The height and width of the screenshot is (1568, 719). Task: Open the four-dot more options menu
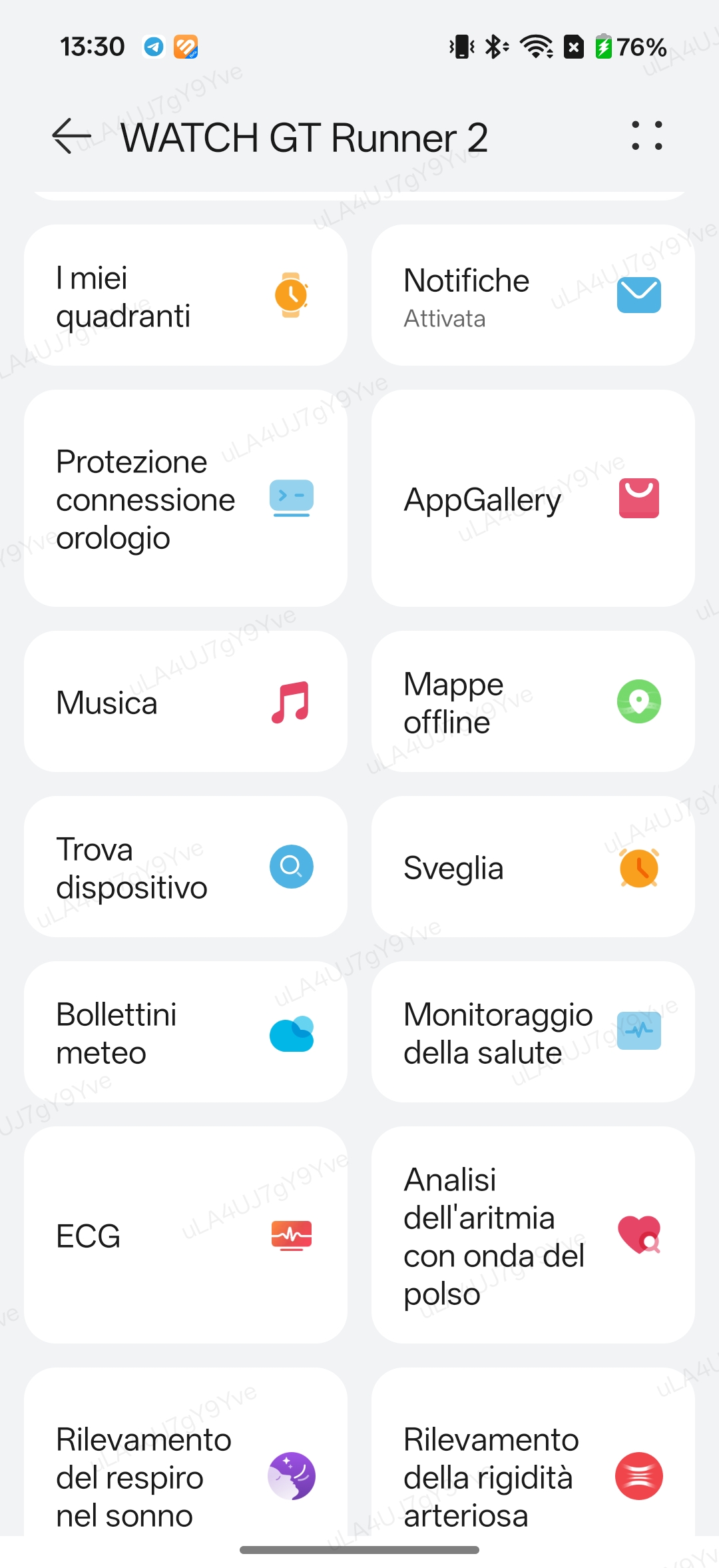coord(646,136)
